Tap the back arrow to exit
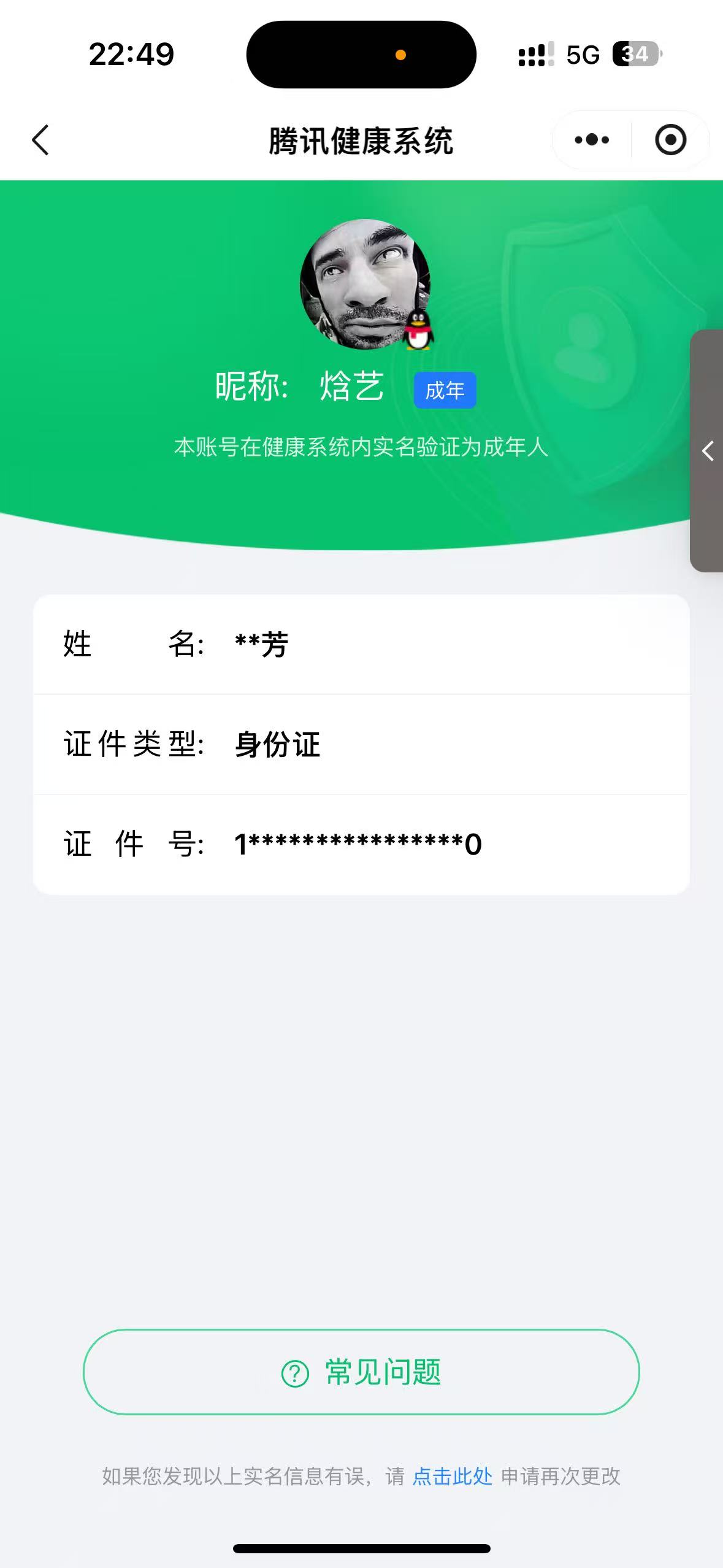Image resolution: width=723 pixels, height=1568 pixels. 40,140
